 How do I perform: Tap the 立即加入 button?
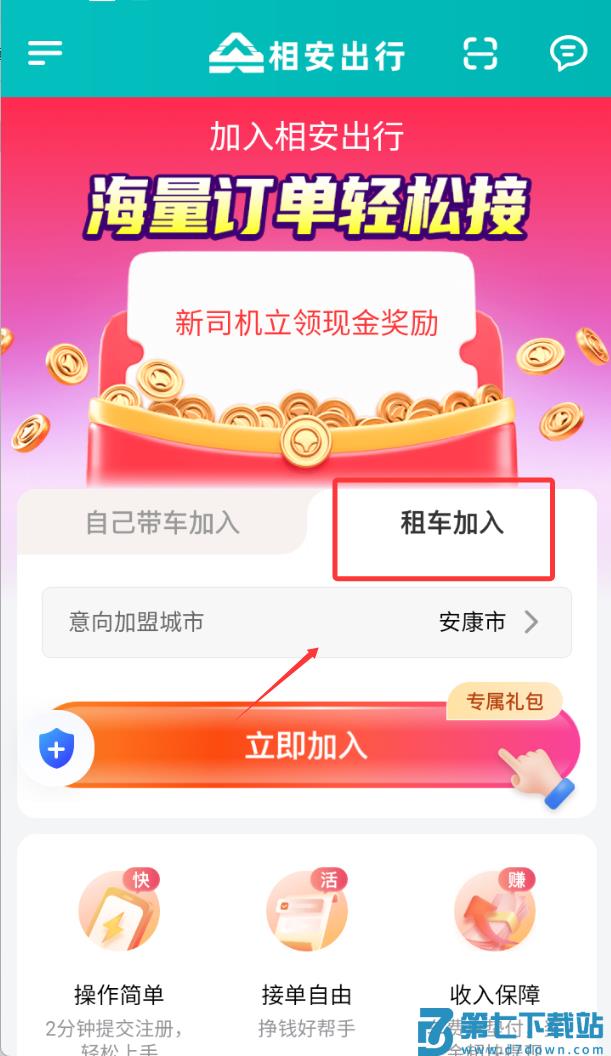(x=306, y=746)
